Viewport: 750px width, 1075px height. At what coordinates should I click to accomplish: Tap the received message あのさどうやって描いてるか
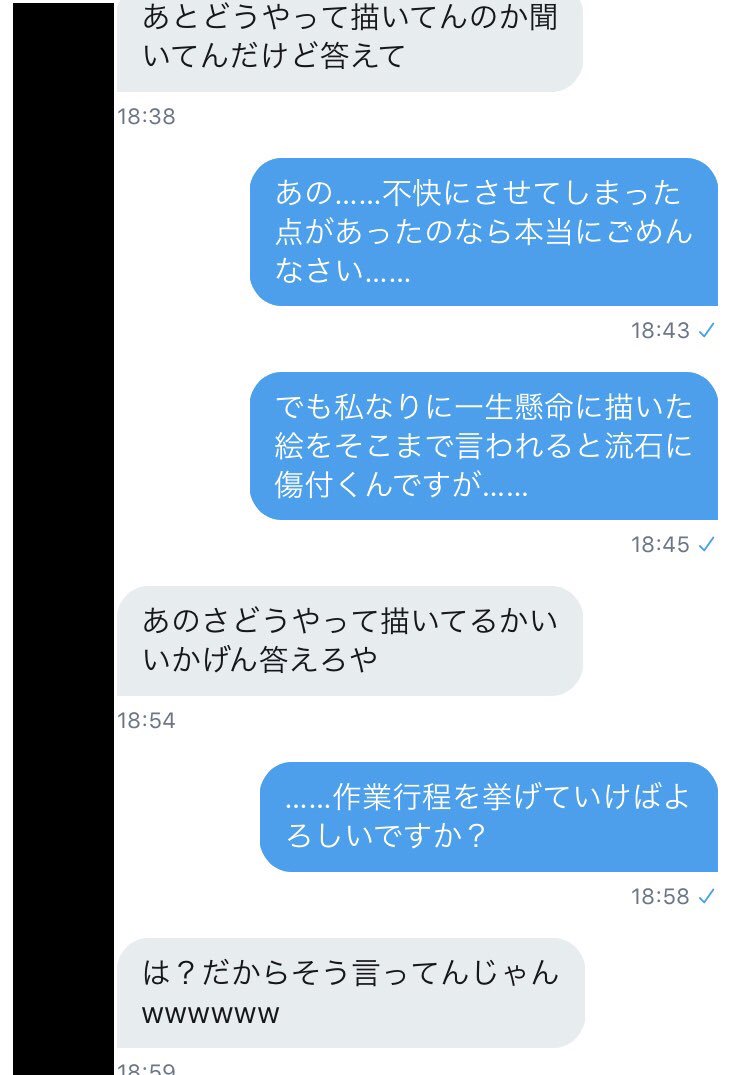pos(349,641)
